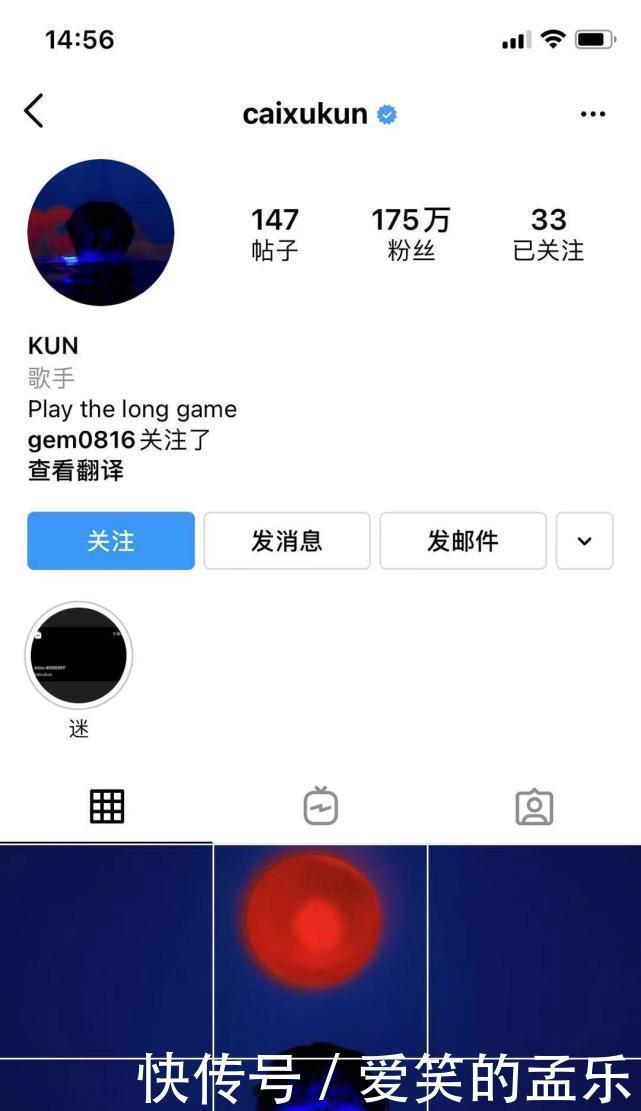Expand suggested accounts with the chevron button
641x1111 pixels.
[584, 541]
